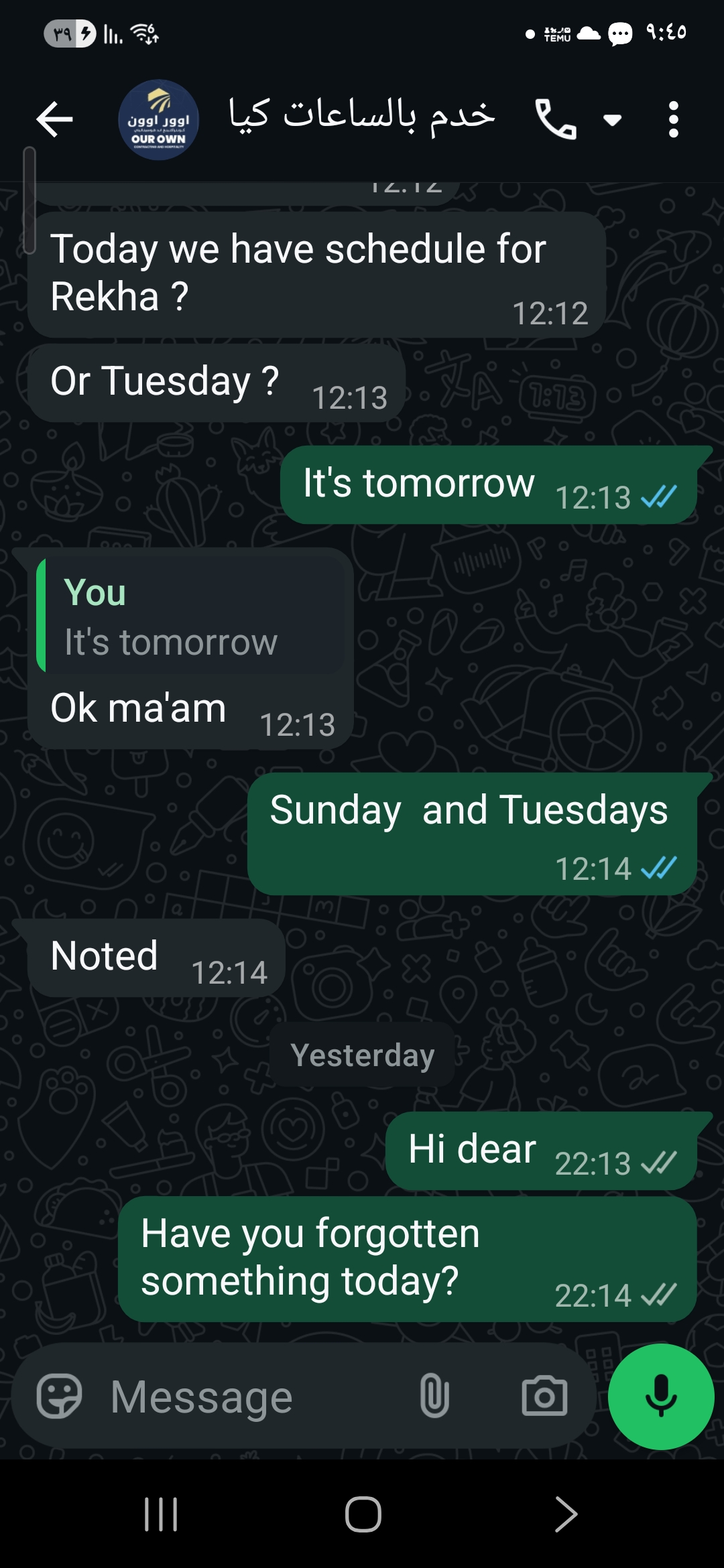Open the emoji and sticker picker
Viewport: 724px width, 1568px height.
tap(59, 1397)
